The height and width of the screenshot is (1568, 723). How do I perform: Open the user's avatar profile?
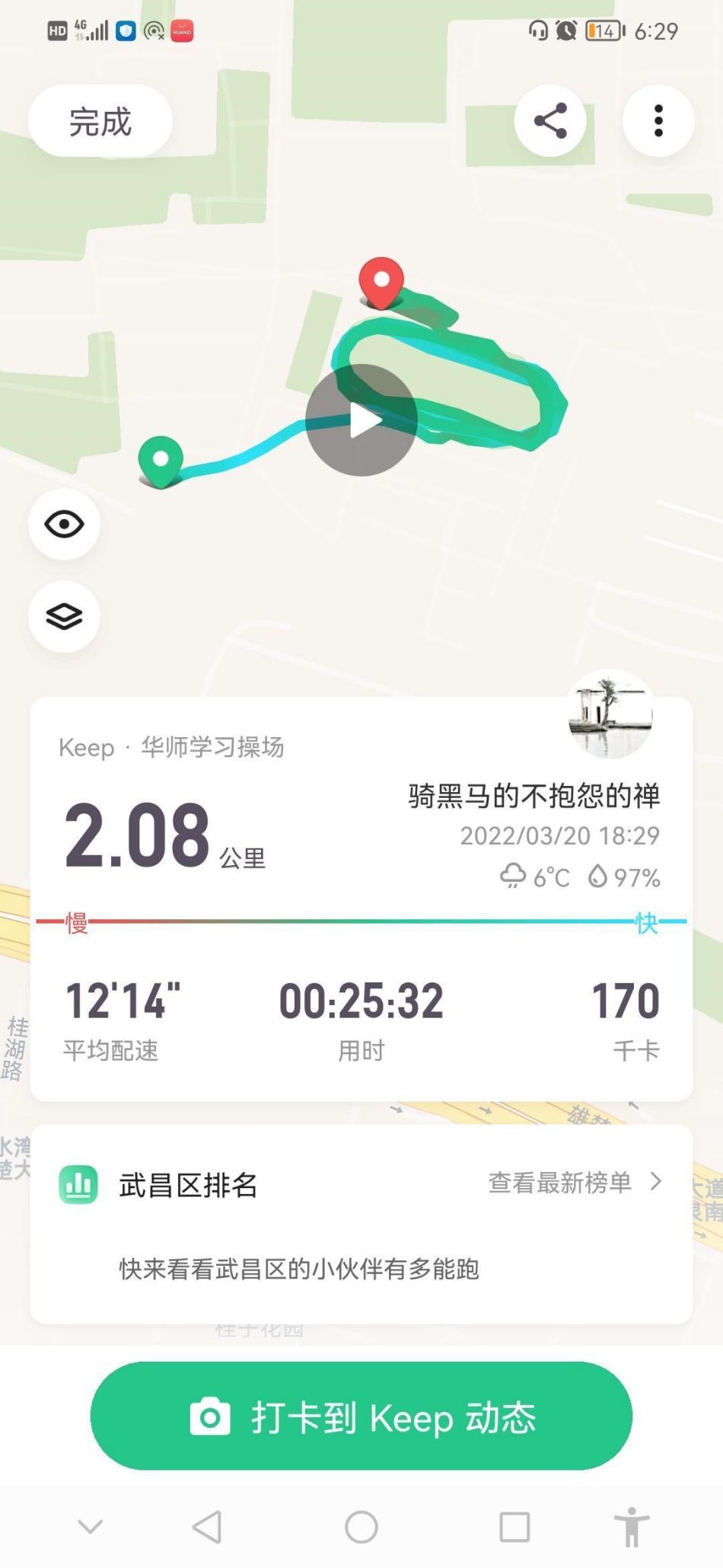[610, 714]
